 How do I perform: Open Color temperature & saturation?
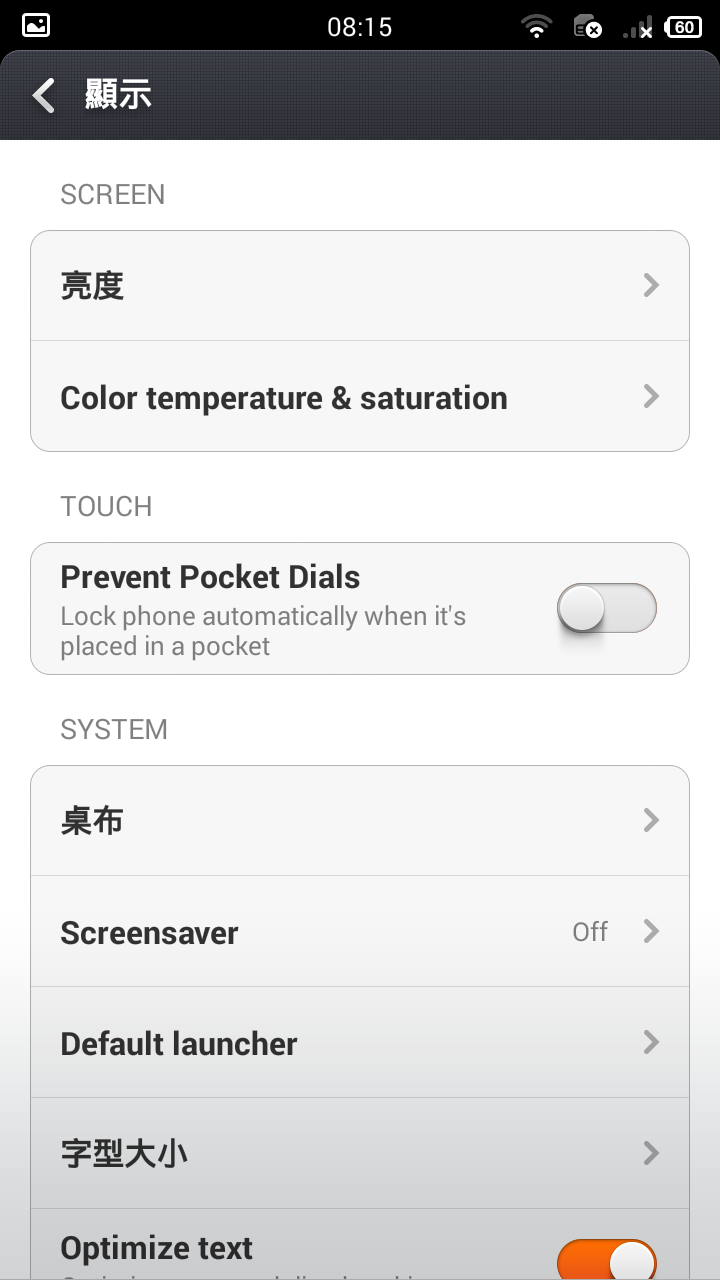360,397
